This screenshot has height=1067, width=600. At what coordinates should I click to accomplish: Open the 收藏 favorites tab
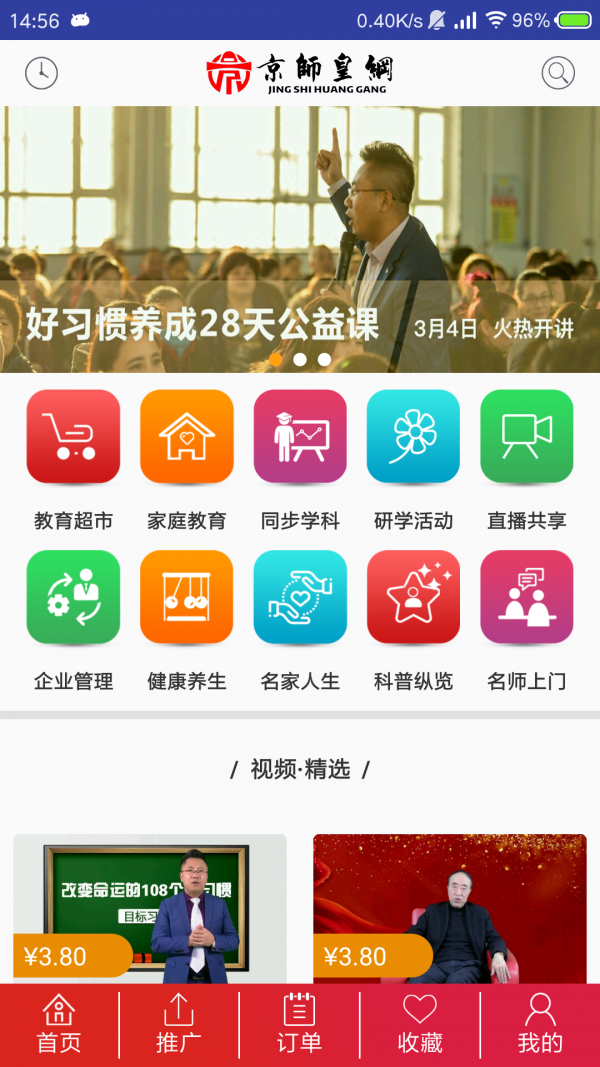420,1025
